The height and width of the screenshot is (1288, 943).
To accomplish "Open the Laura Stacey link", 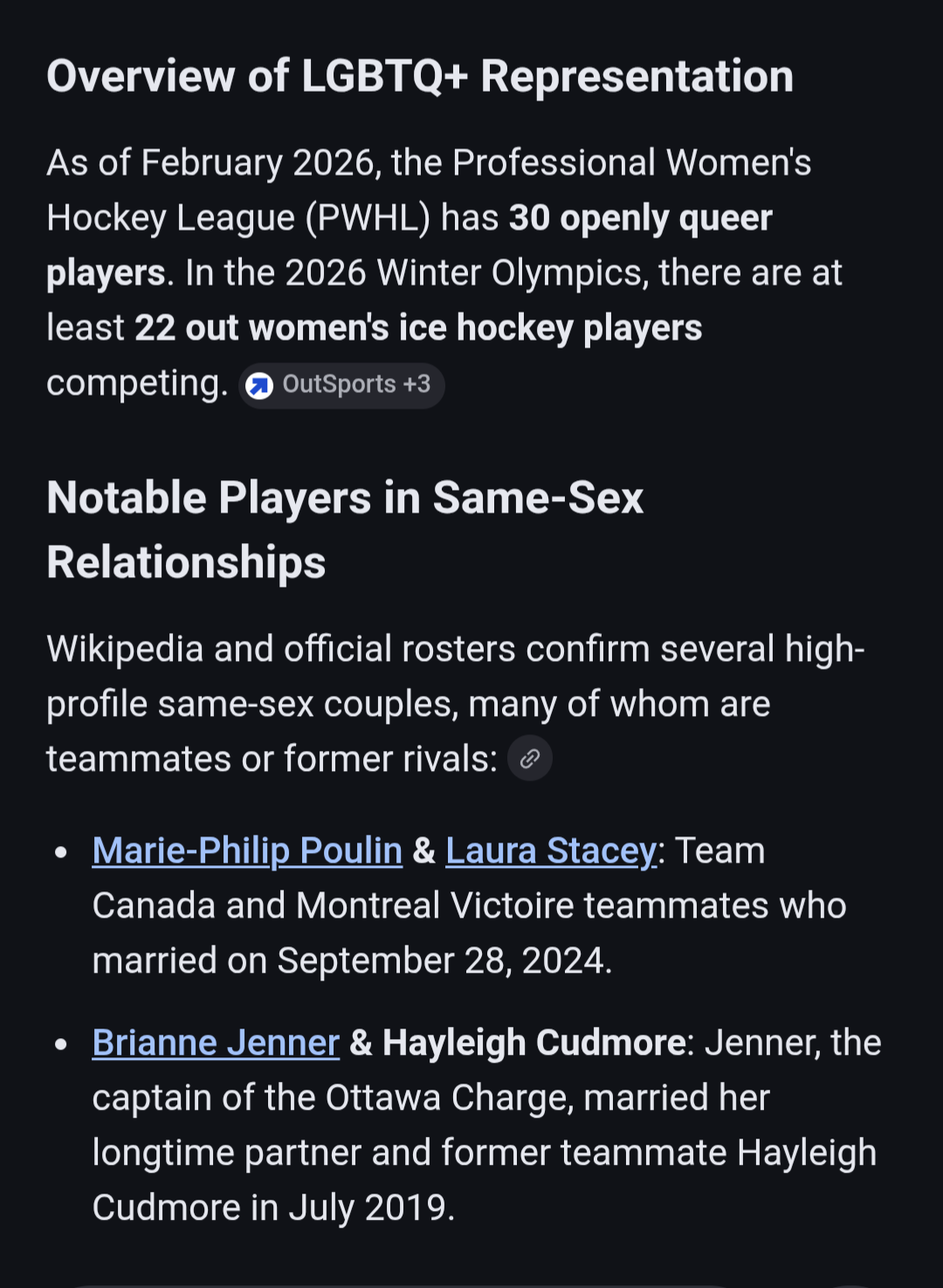I will point(551,851).
